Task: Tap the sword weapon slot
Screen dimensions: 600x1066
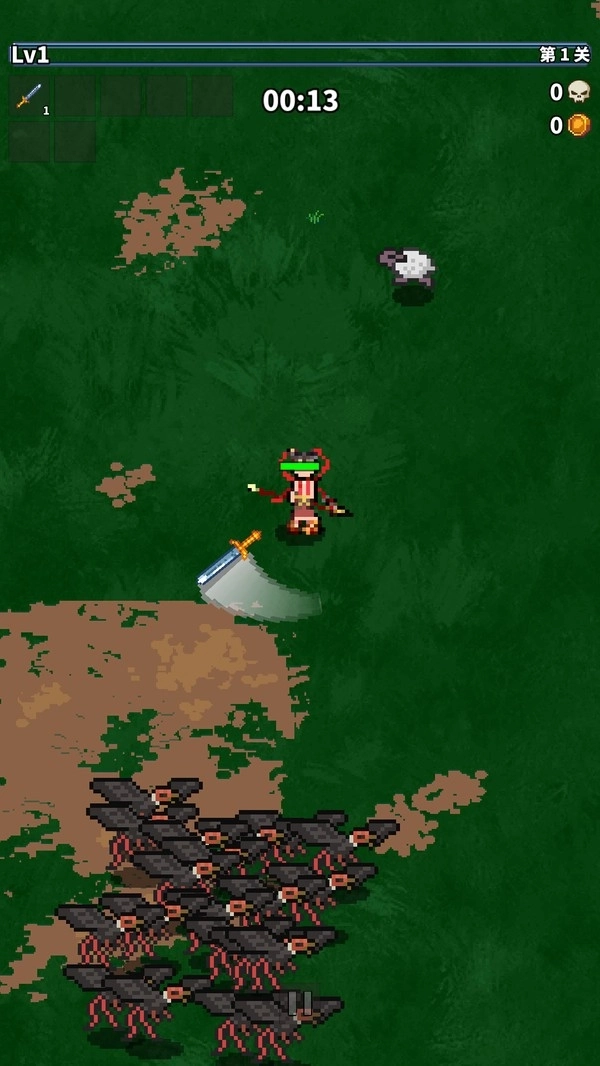Action: (x=30, y=97)
